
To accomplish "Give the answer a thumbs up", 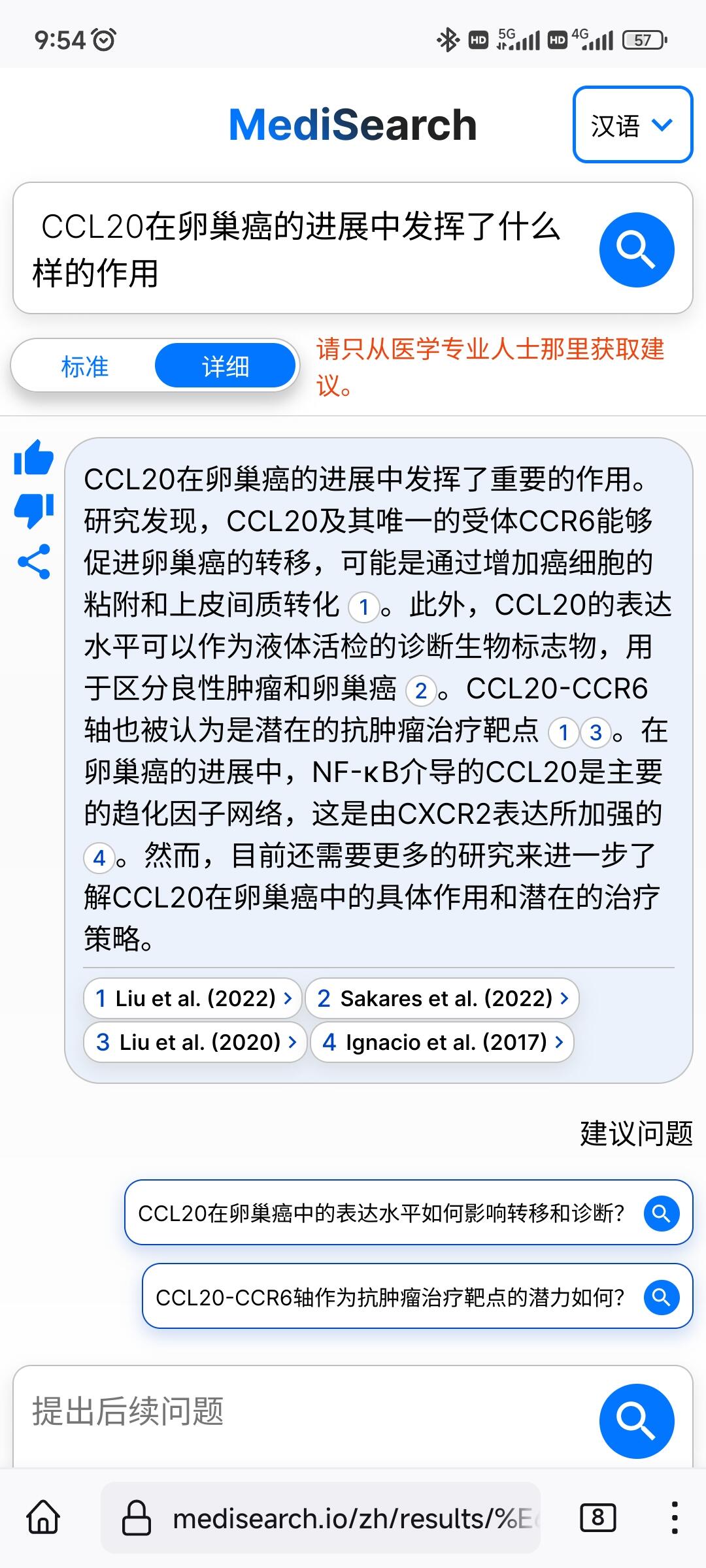I will 33,457.
